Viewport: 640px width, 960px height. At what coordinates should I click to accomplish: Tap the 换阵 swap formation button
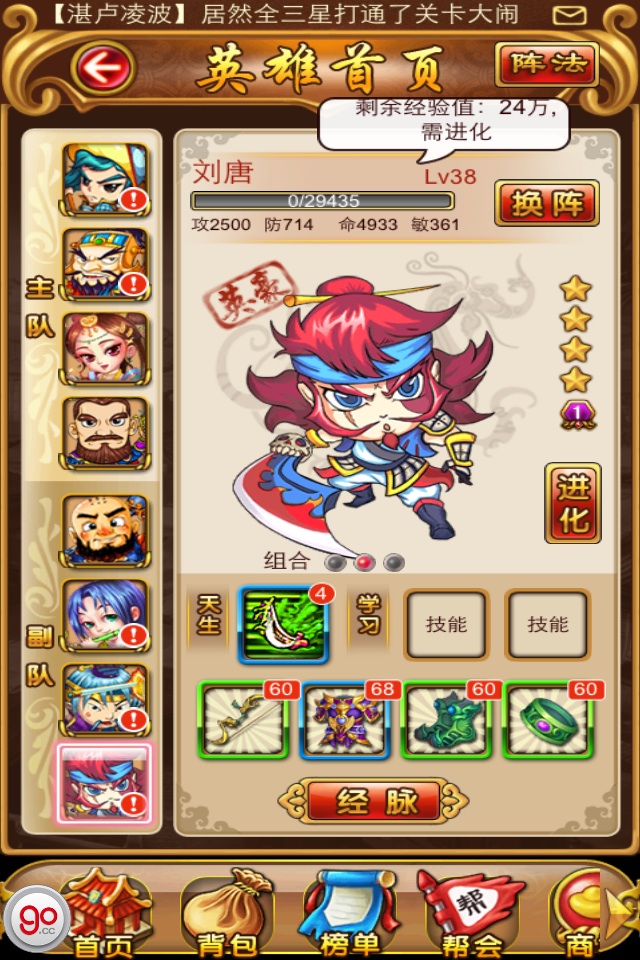546,203
